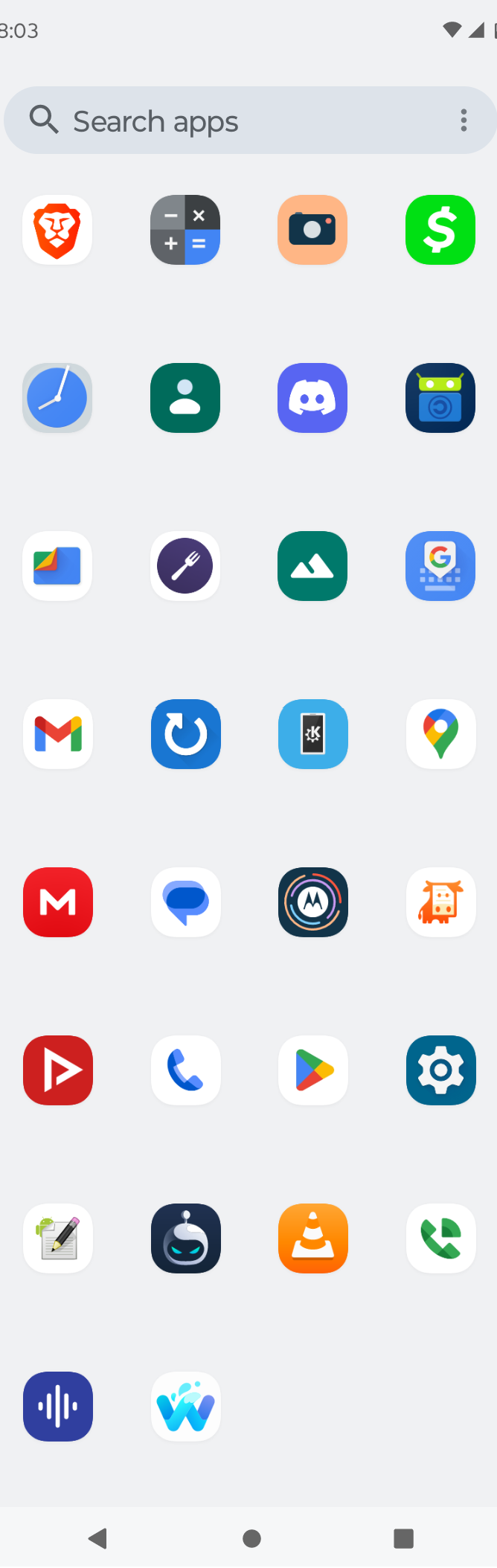
Task: Open the Google Play Store
Action: [x=312, y=1070]
